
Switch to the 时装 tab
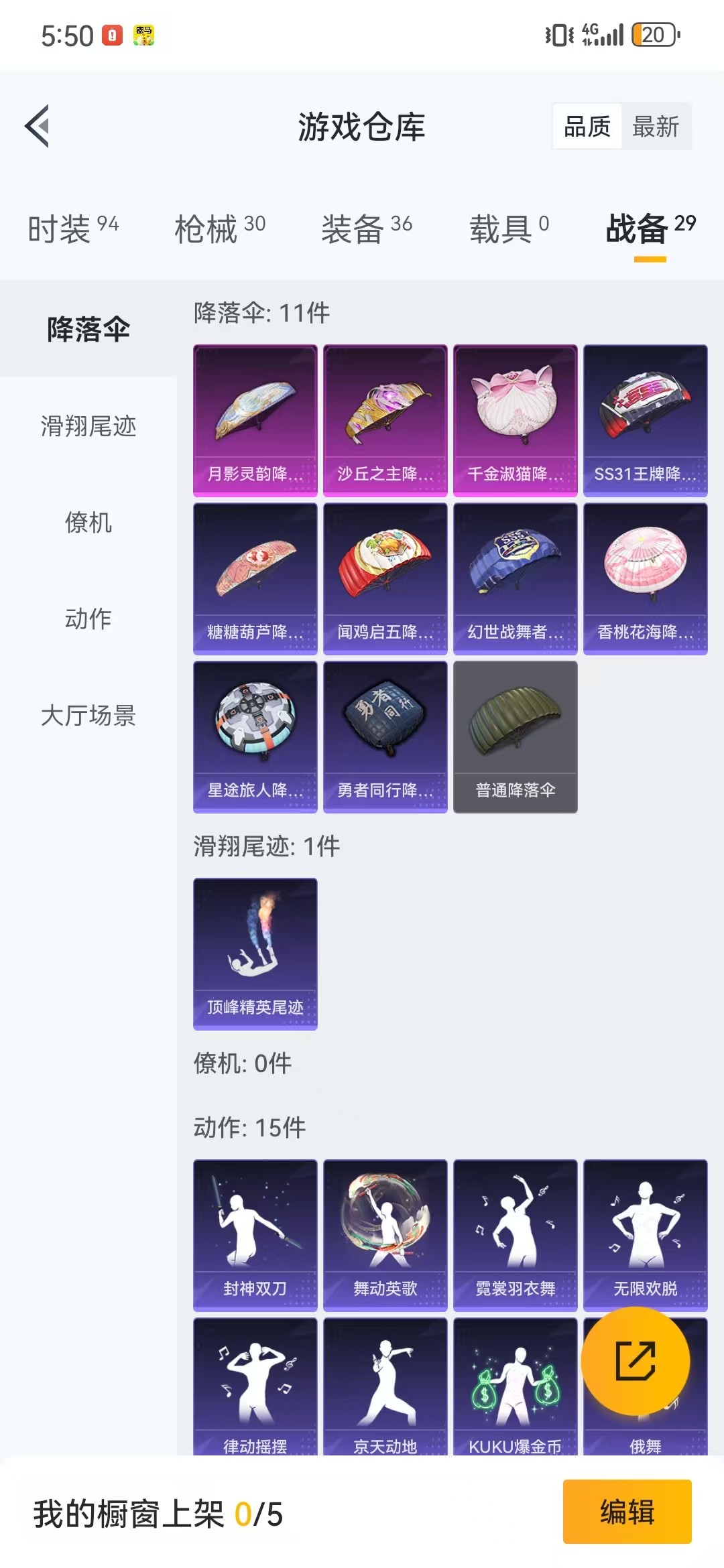click(73, 229)
